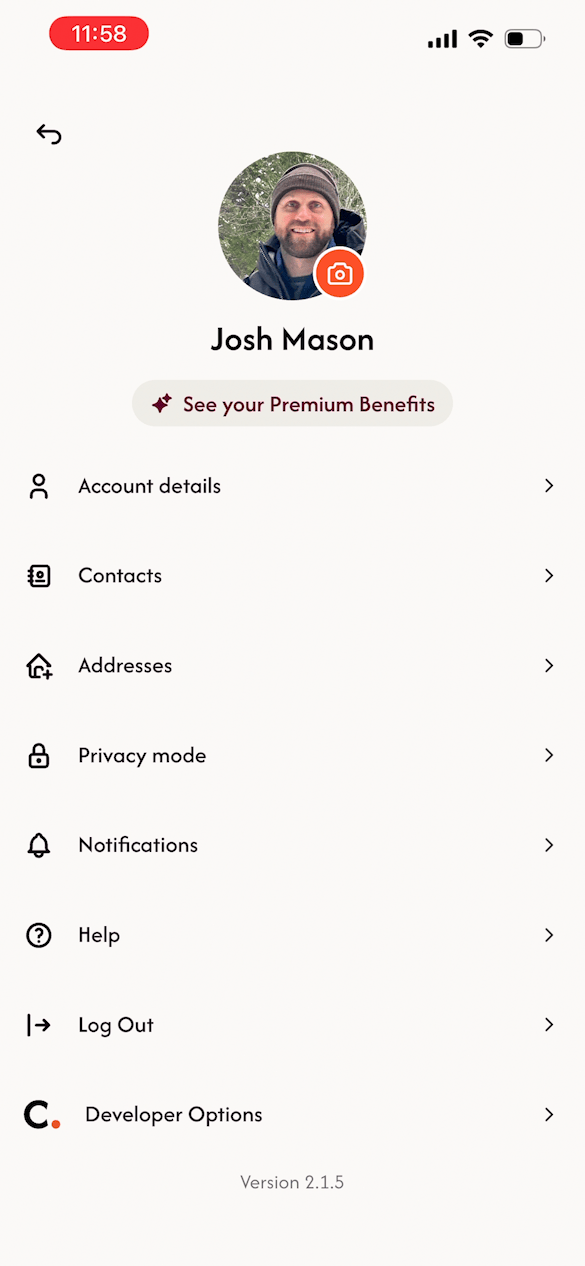Viewport: 585px width, 1266px height.
Task: Select Log Out
Action: (292, 1025)
